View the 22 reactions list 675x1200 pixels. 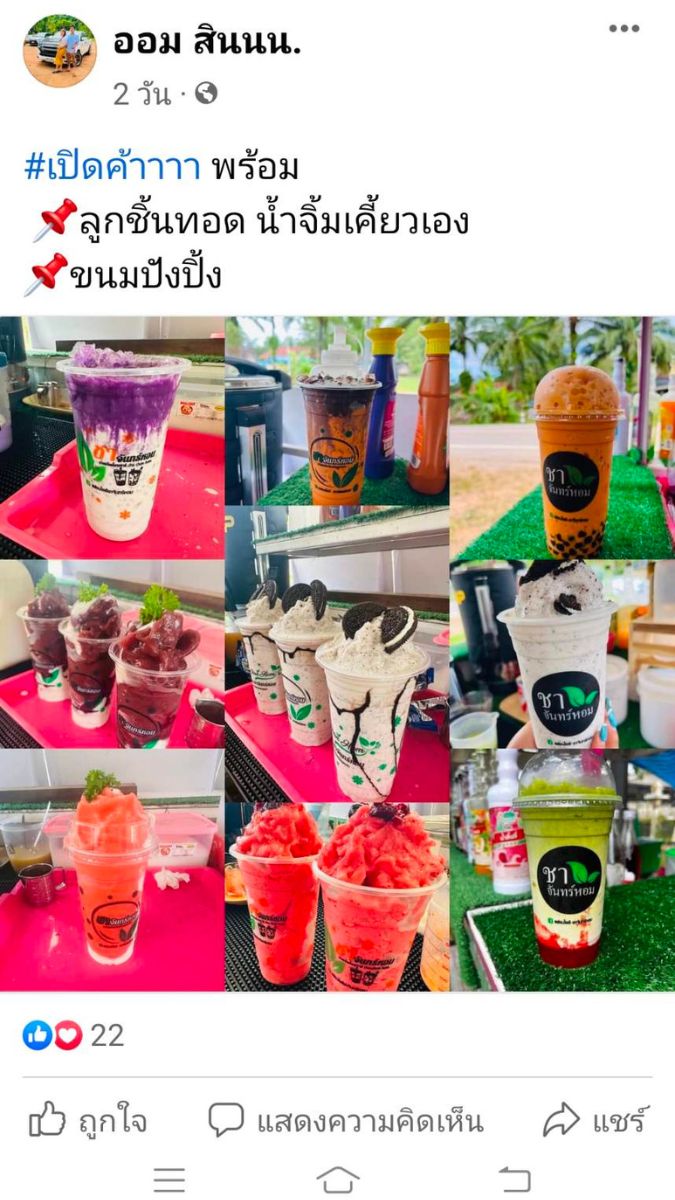tap(74, 1035)
